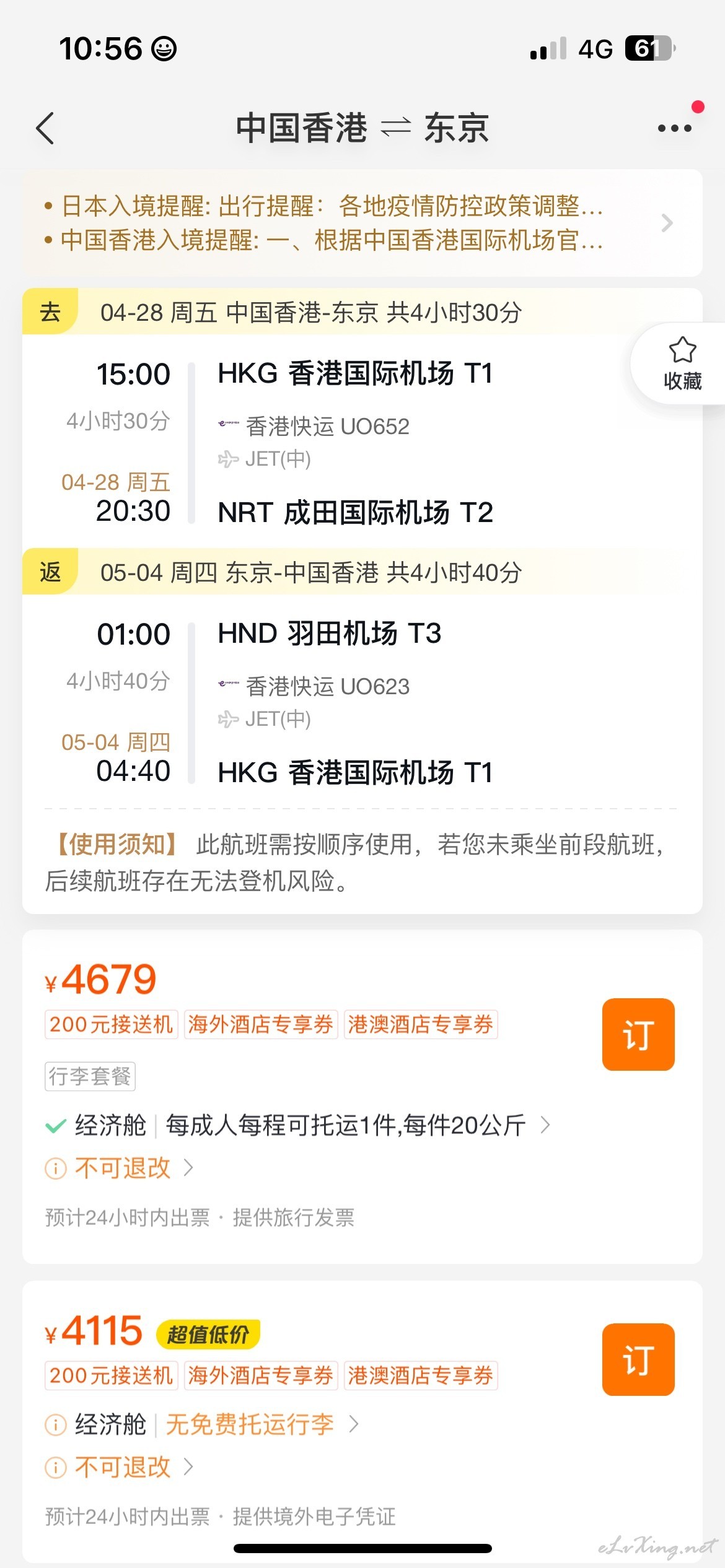This screenshot has width=725, height=1568.
Task: Open the three-dot overflow menu
Action: (674, 128)
